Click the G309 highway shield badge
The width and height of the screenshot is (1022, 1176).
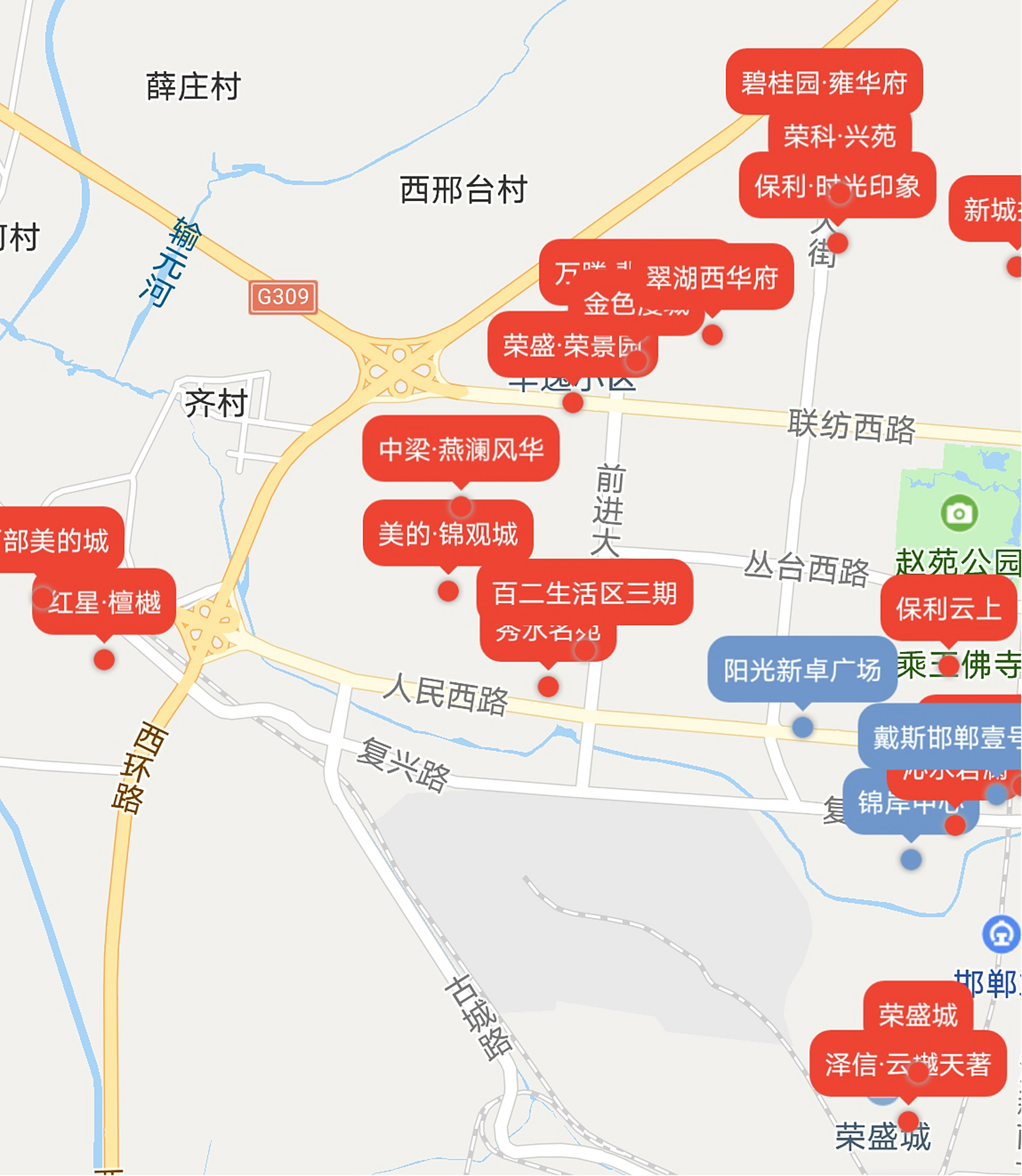coord(282,297)
